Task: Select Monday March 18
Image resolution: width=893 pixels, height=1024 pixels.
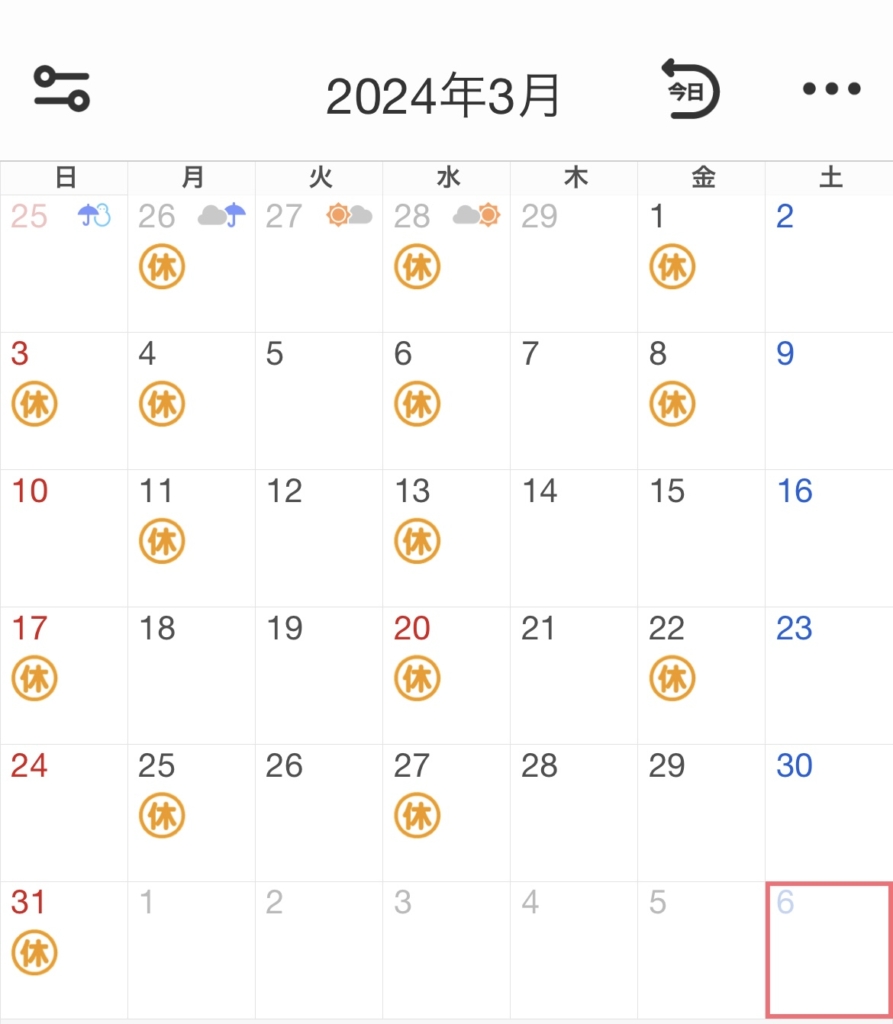Action: [191, 675]
